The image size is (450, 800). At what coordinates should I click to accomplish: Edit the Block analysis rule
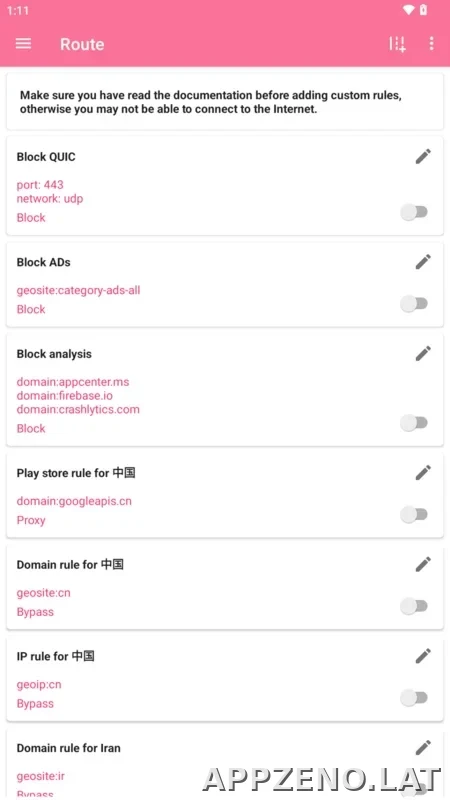click(423, 354)
